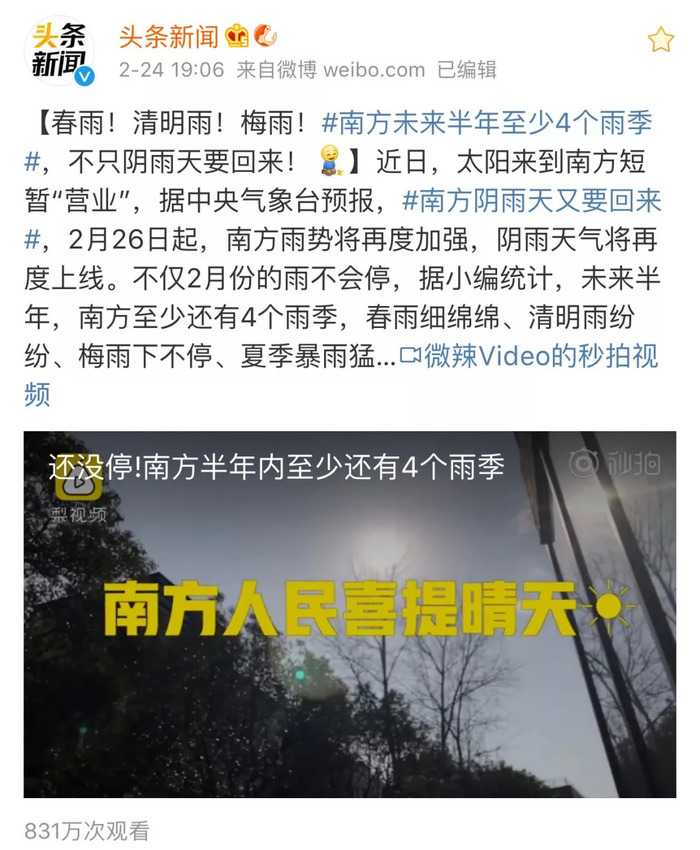Play the video about 南方4个雨季
700x850 pixels.
[349, 613]
